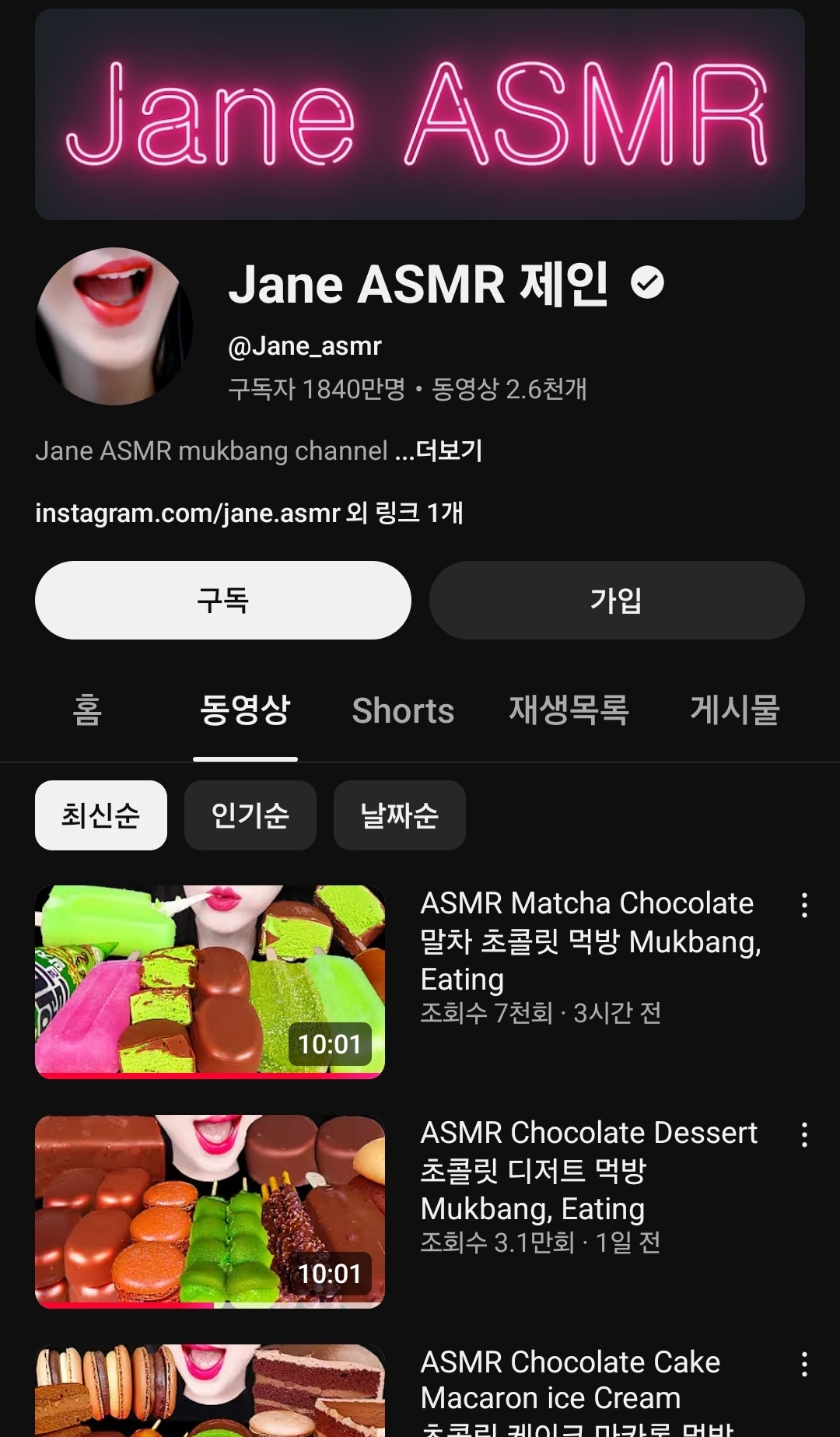Switch to the Shorts tab

point(404,711)
